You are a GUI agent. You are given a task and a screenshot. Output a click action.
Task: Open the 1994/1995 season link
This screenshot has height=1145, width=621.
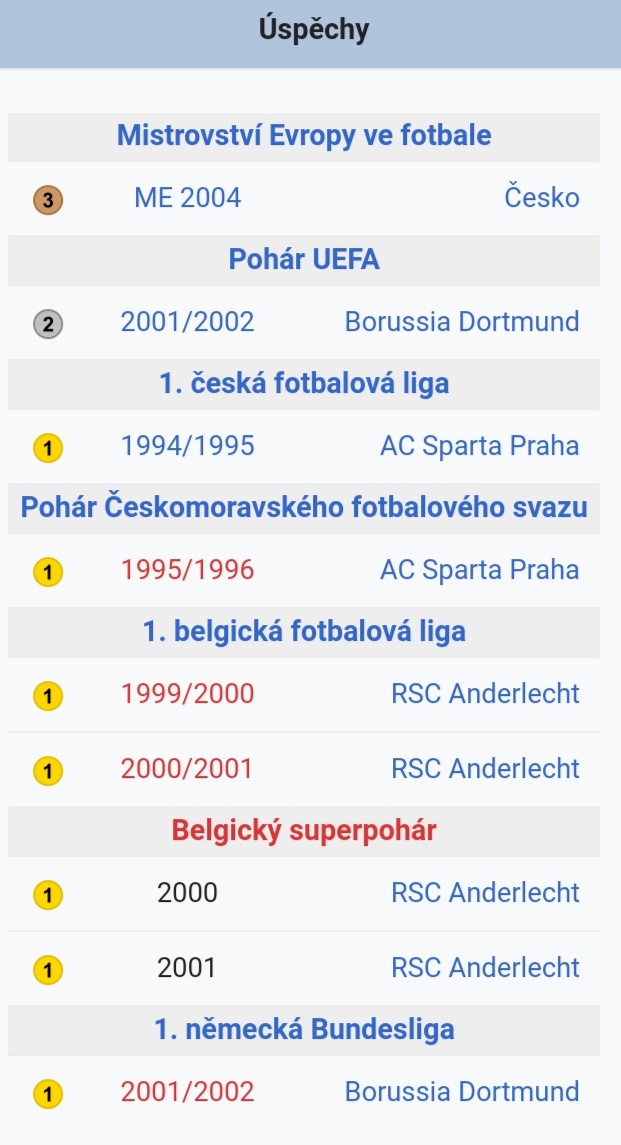(188, 446)
